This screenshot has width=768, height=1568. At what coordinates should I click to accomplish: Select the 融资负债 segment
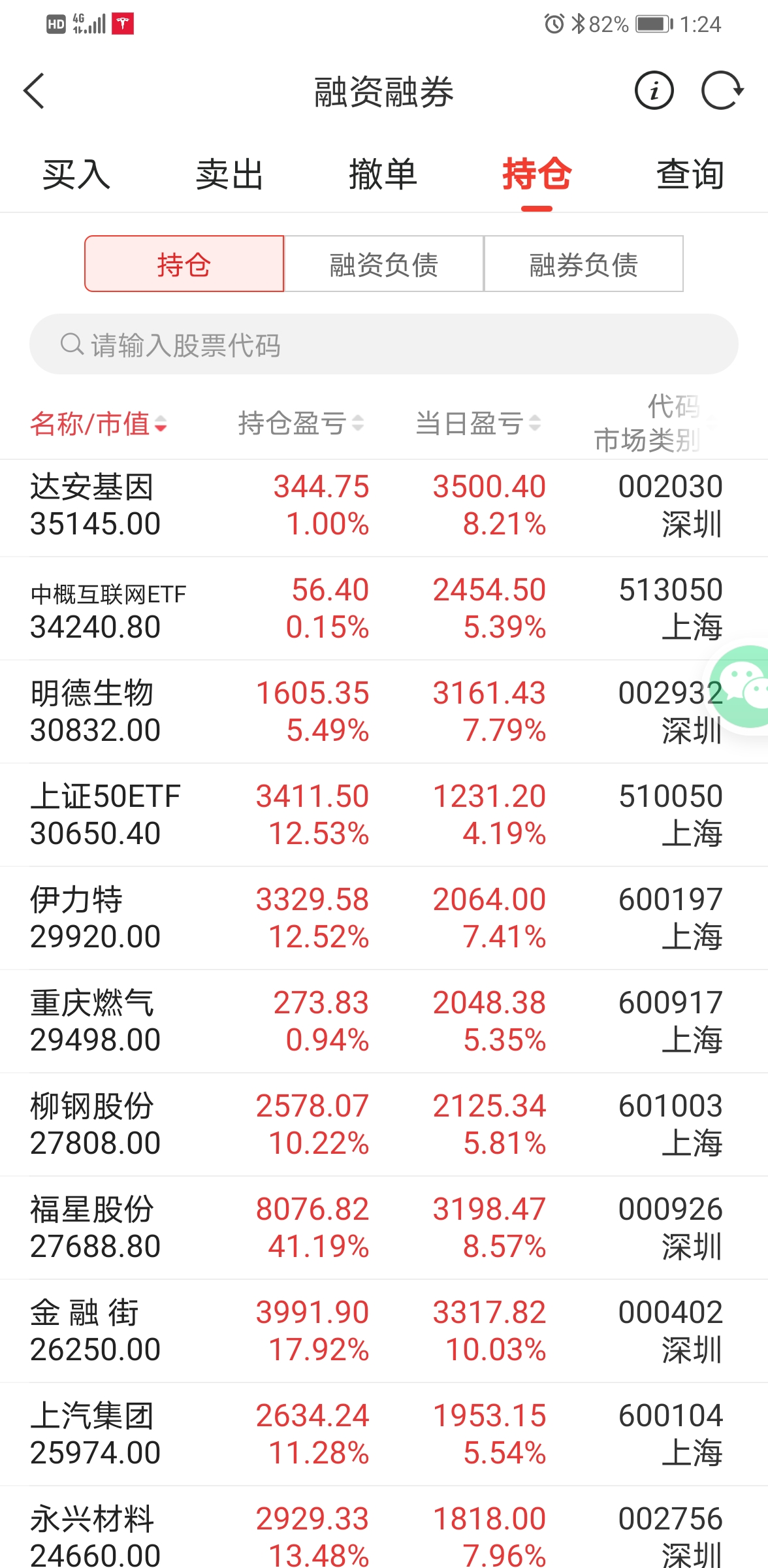(x=384, y=264)
